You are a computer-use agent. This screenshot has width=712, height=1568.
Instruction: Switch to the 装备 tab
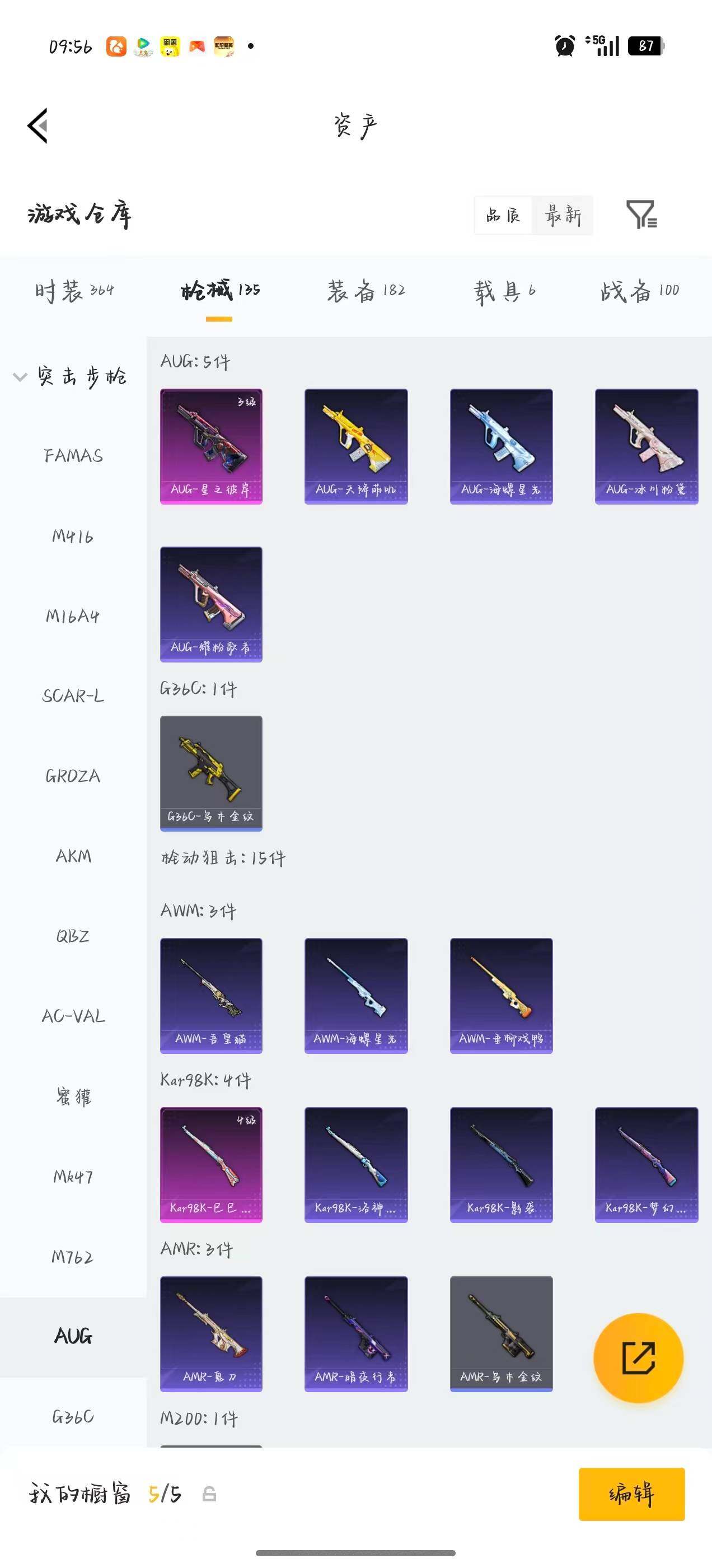pos(366,291)
